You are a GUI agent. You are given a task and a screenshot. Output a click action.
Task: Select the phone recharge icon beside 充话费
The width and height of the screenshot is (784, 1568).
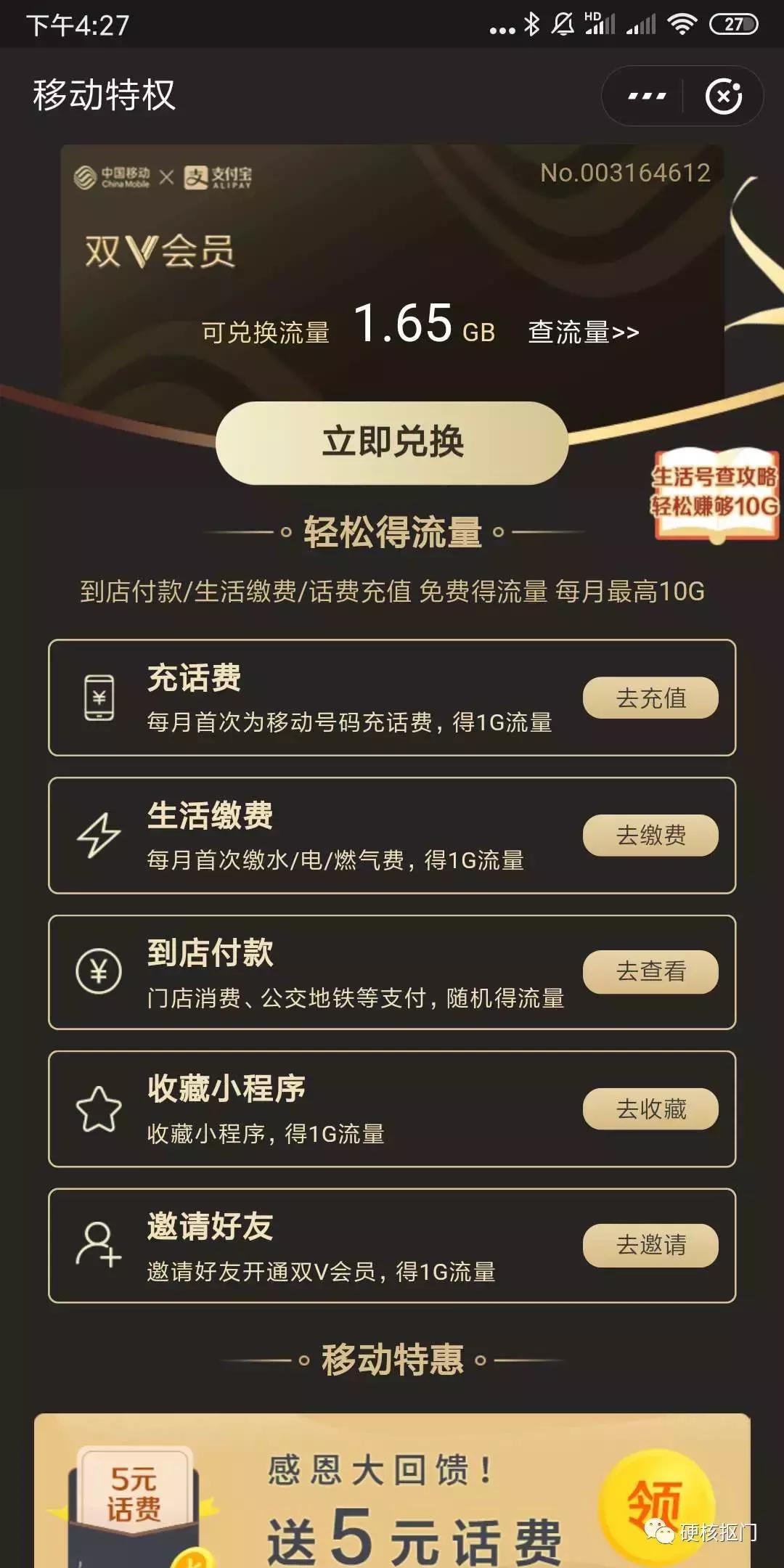pos(99,697)
